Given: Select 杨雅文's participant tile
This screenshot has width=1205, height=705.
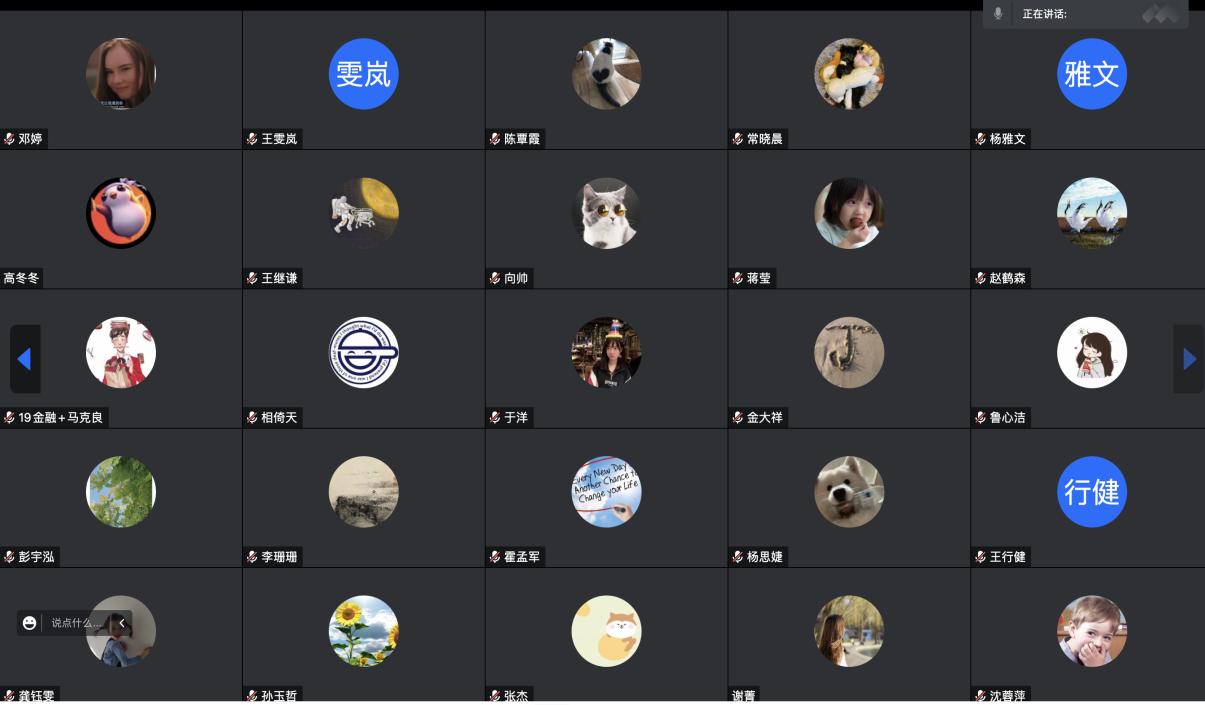Looking at the screenshot, I should (1091, 75).
